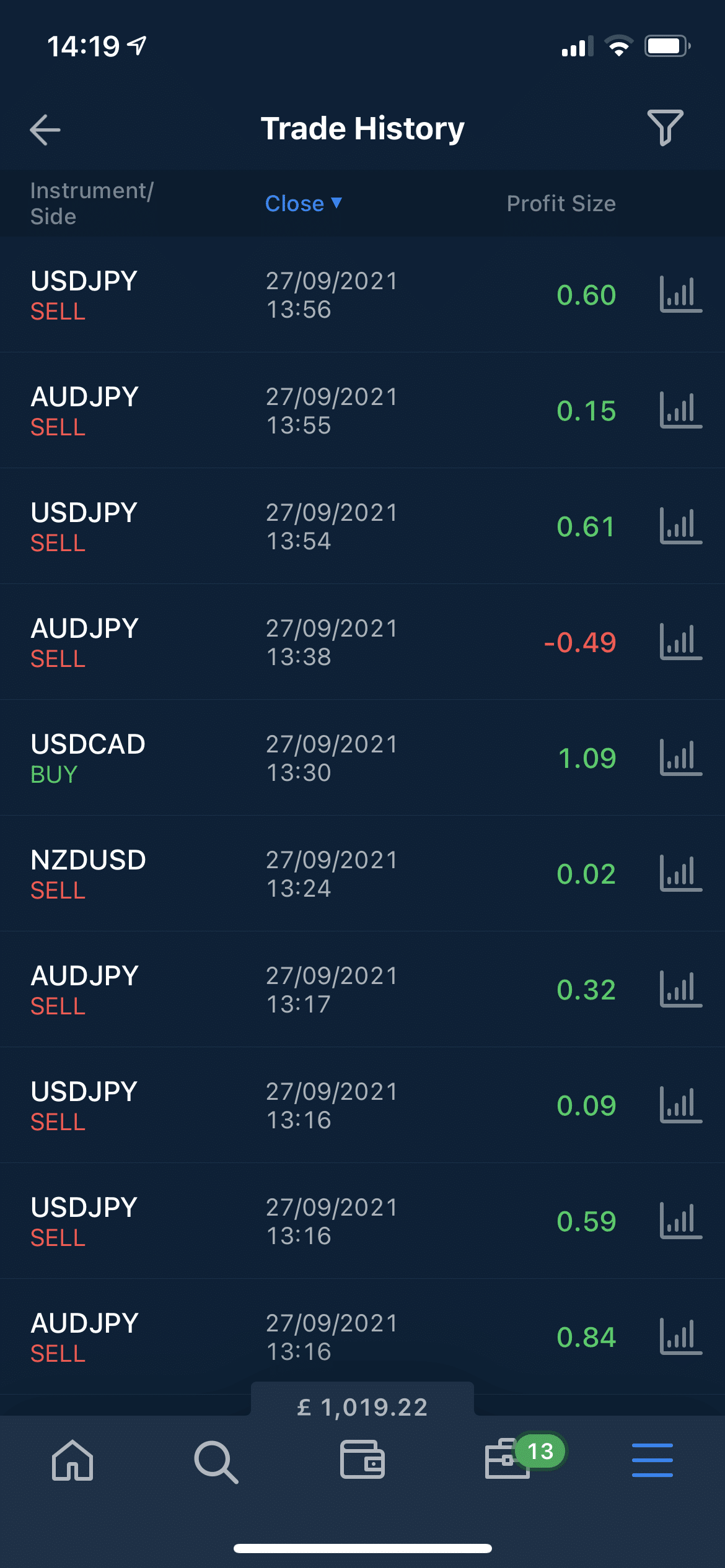Screen dimensions: 725x1568
Task: Open chart for USDJPY trade with 0.59 profit
Action: [680, 1221]
